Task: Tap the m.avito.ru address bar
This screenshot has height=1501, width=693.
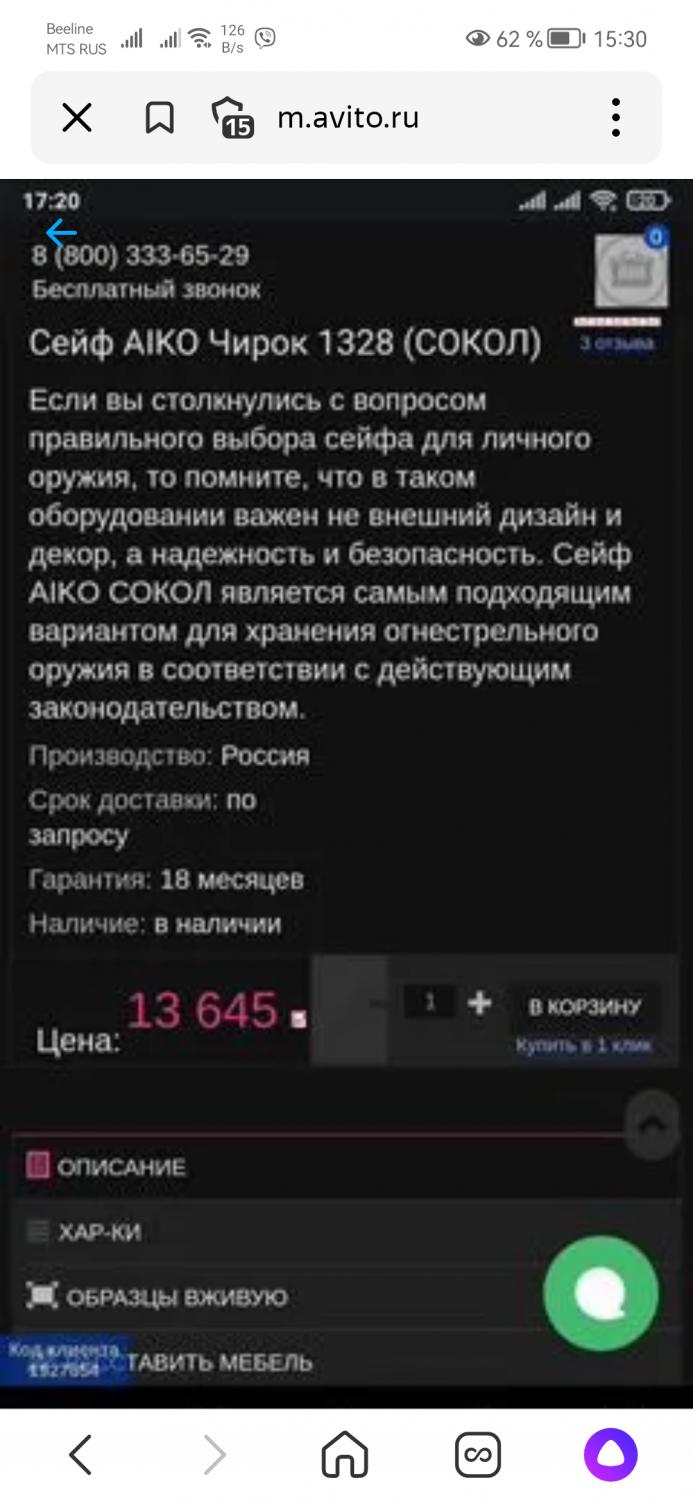Action: pyautogui.click(x=400, y=118)
